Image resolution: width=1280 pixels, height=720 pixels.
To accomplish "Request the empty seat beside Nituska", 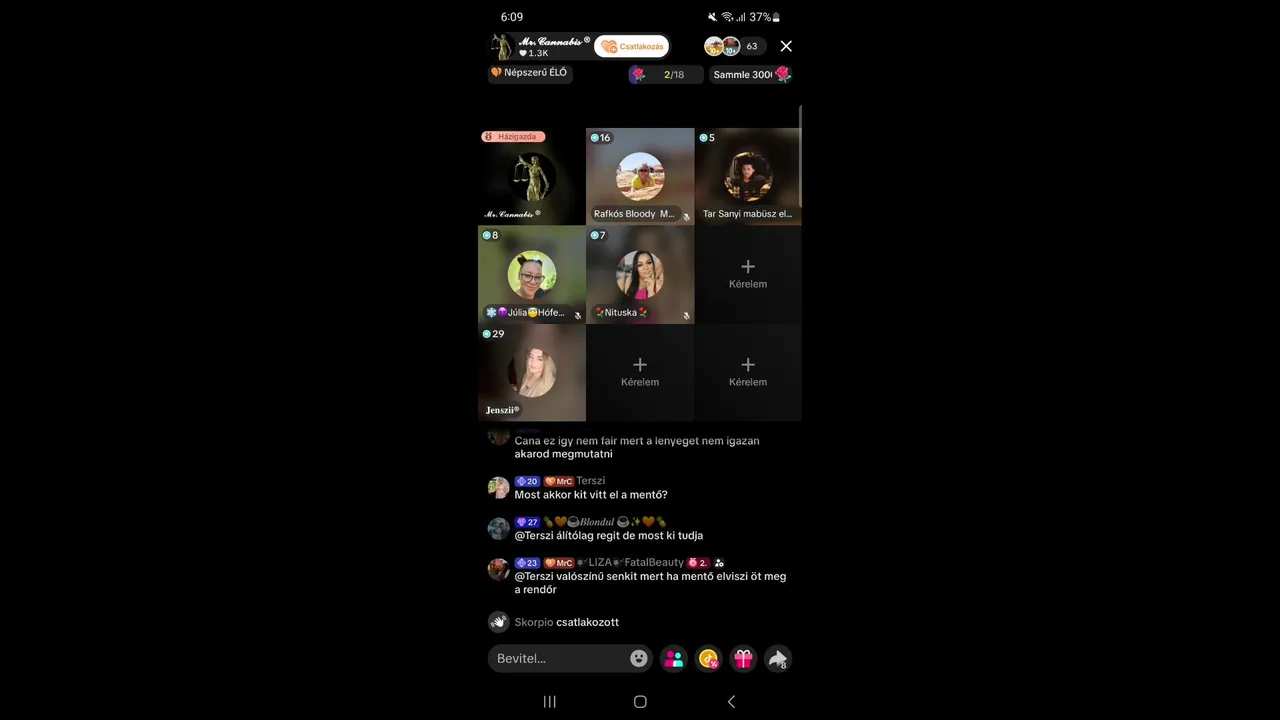I will [748, 274].
